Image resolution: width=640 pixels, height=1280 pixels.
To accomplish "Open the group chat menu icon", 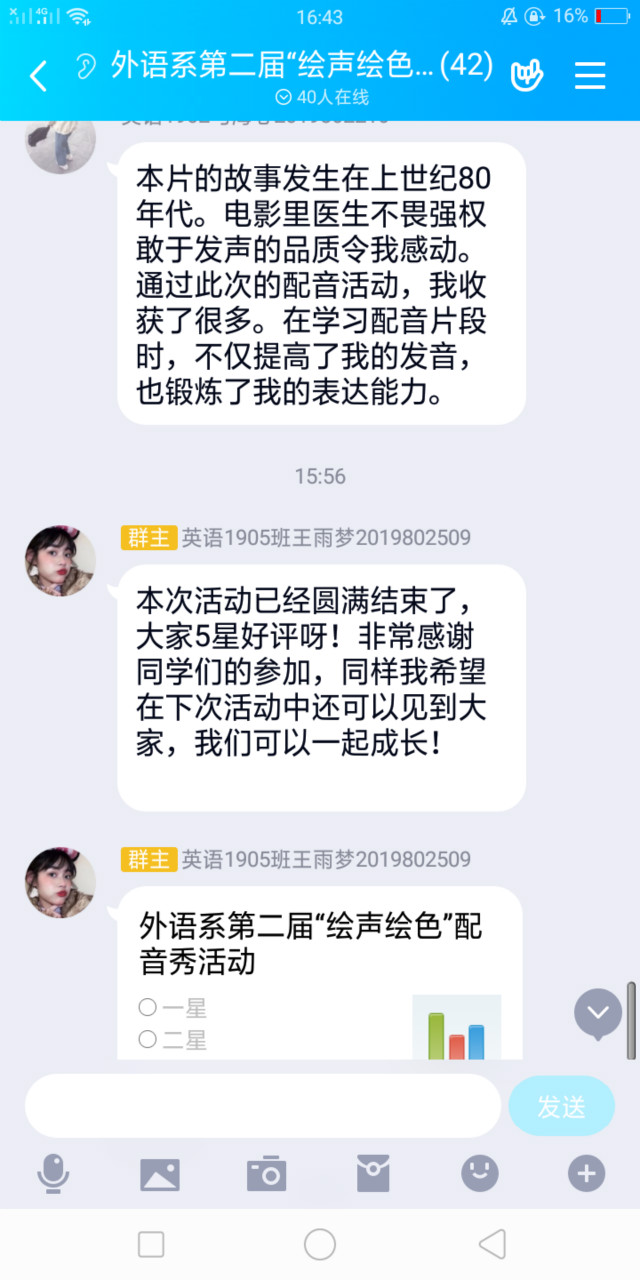I will pyautogui.click(x=590, y=76).
